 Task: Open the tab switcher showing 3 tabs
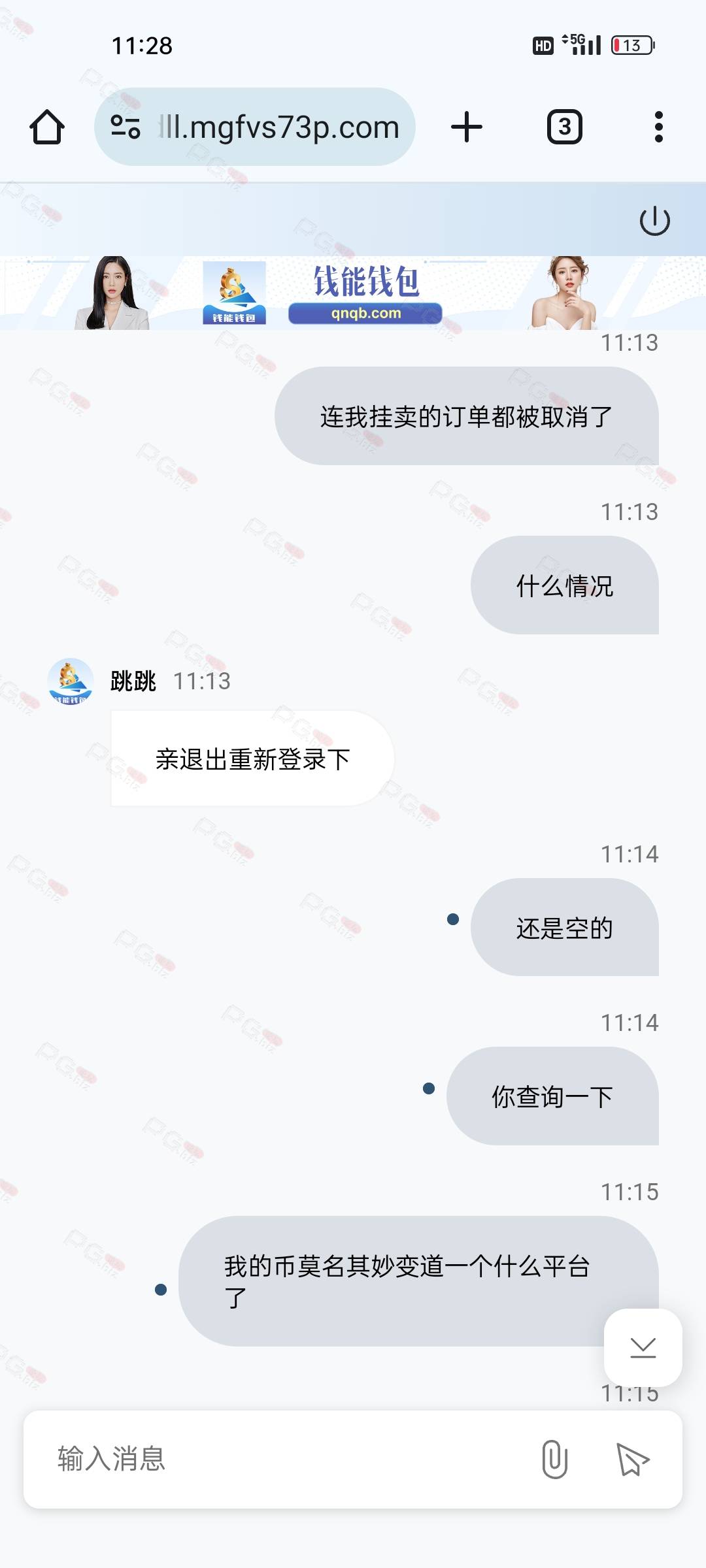(564, 127)
